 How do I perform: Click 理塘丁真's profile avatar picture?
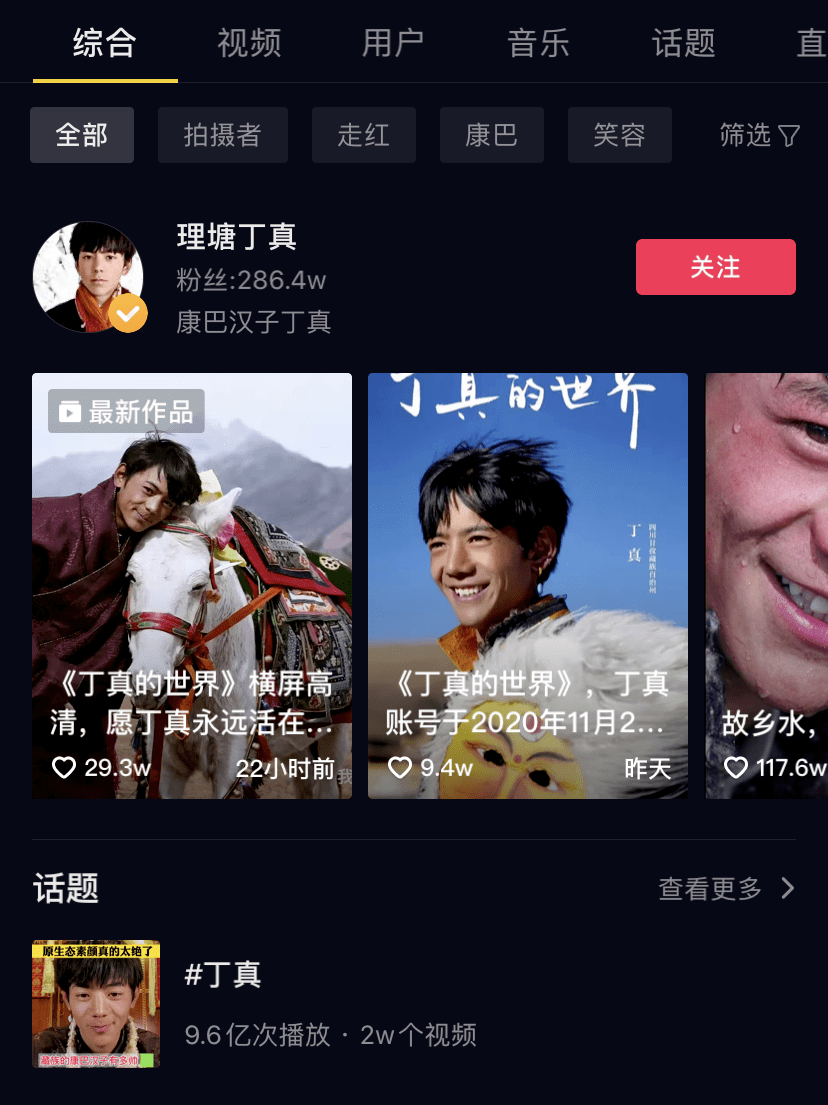click(89, 277)
